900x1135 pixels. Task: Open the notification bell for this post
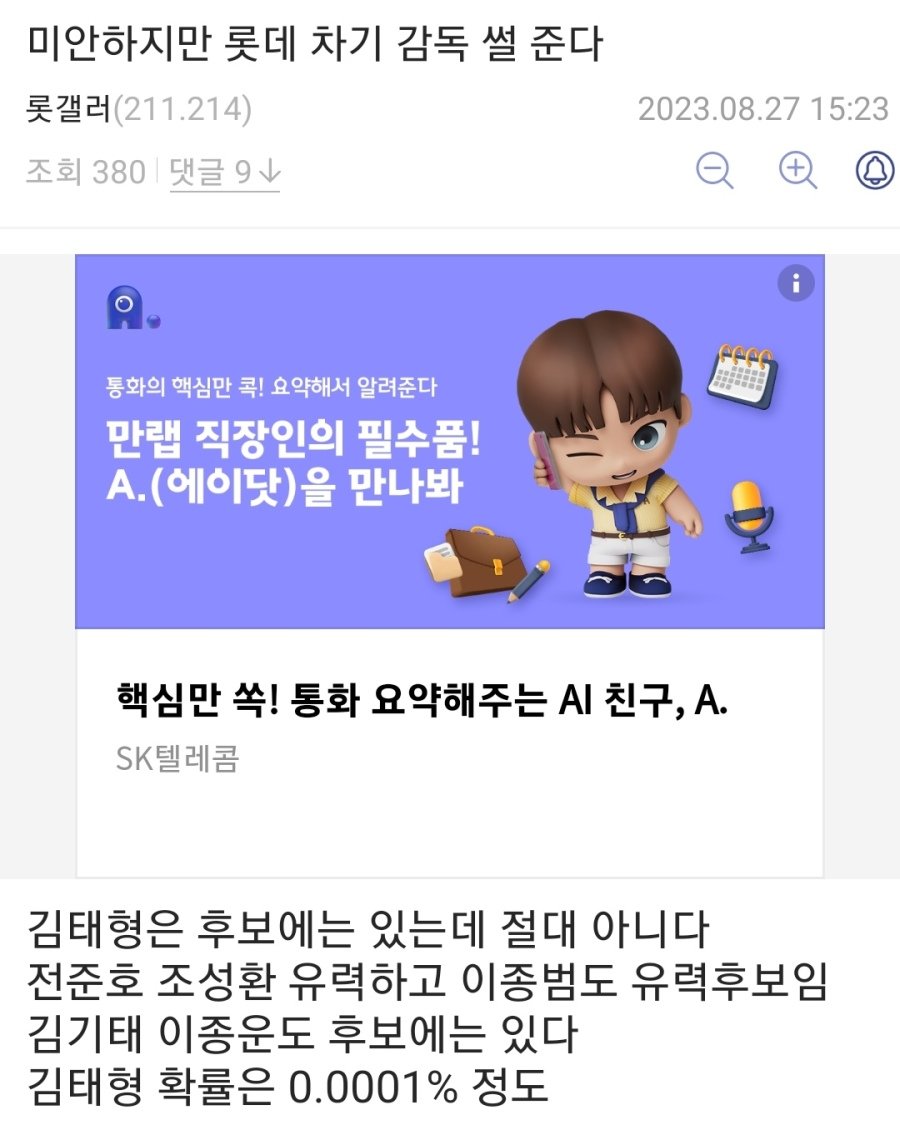tap(874, 171)
